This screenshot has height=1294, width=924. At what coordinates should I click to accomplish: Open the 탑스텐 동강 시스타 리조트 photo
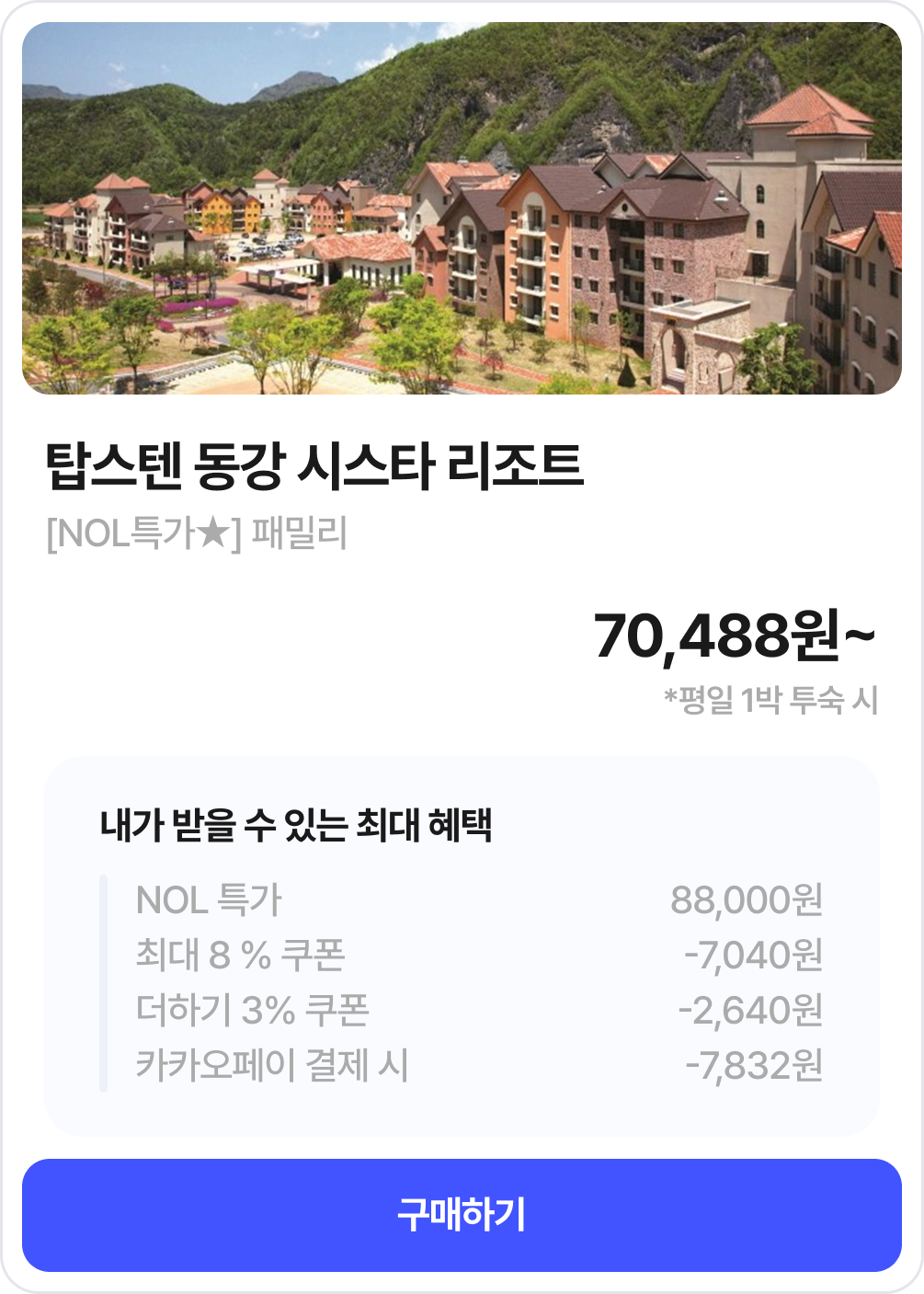coord(462,208)
